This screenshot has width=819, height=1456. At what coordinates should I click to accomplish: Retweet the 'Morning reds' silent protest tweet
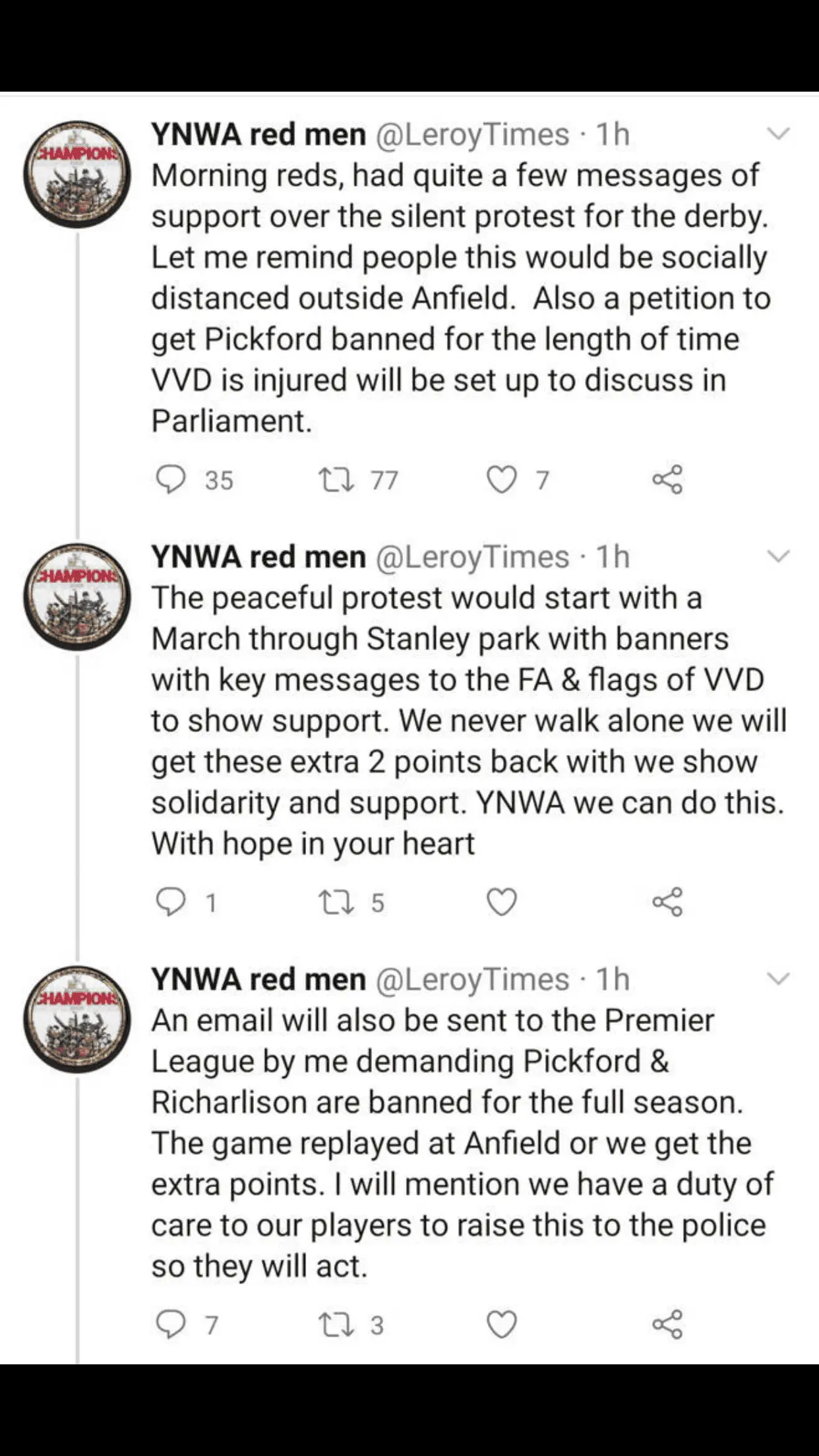[337, 479]
